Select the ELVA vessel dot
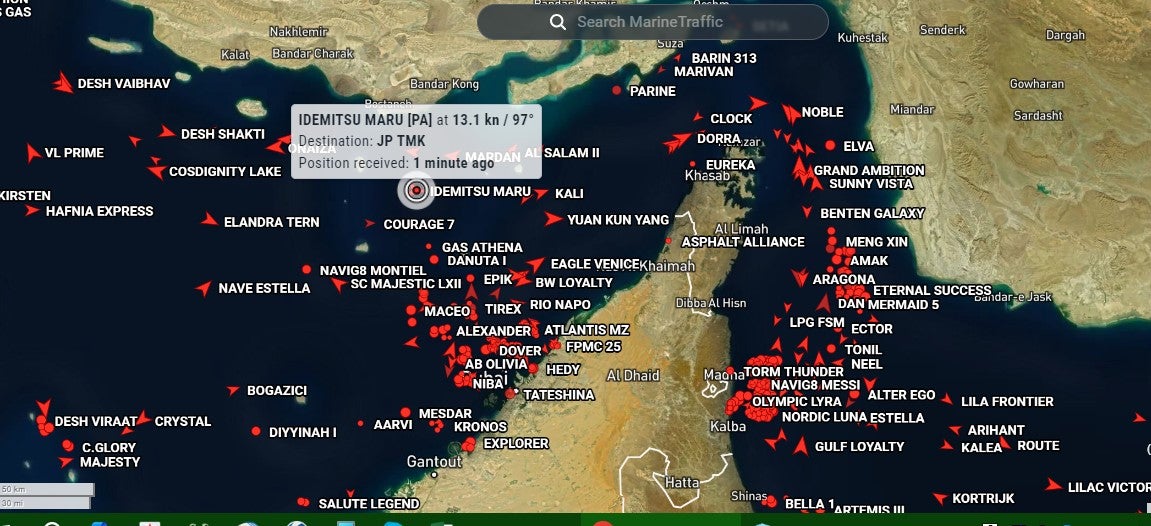 [830, 146]
